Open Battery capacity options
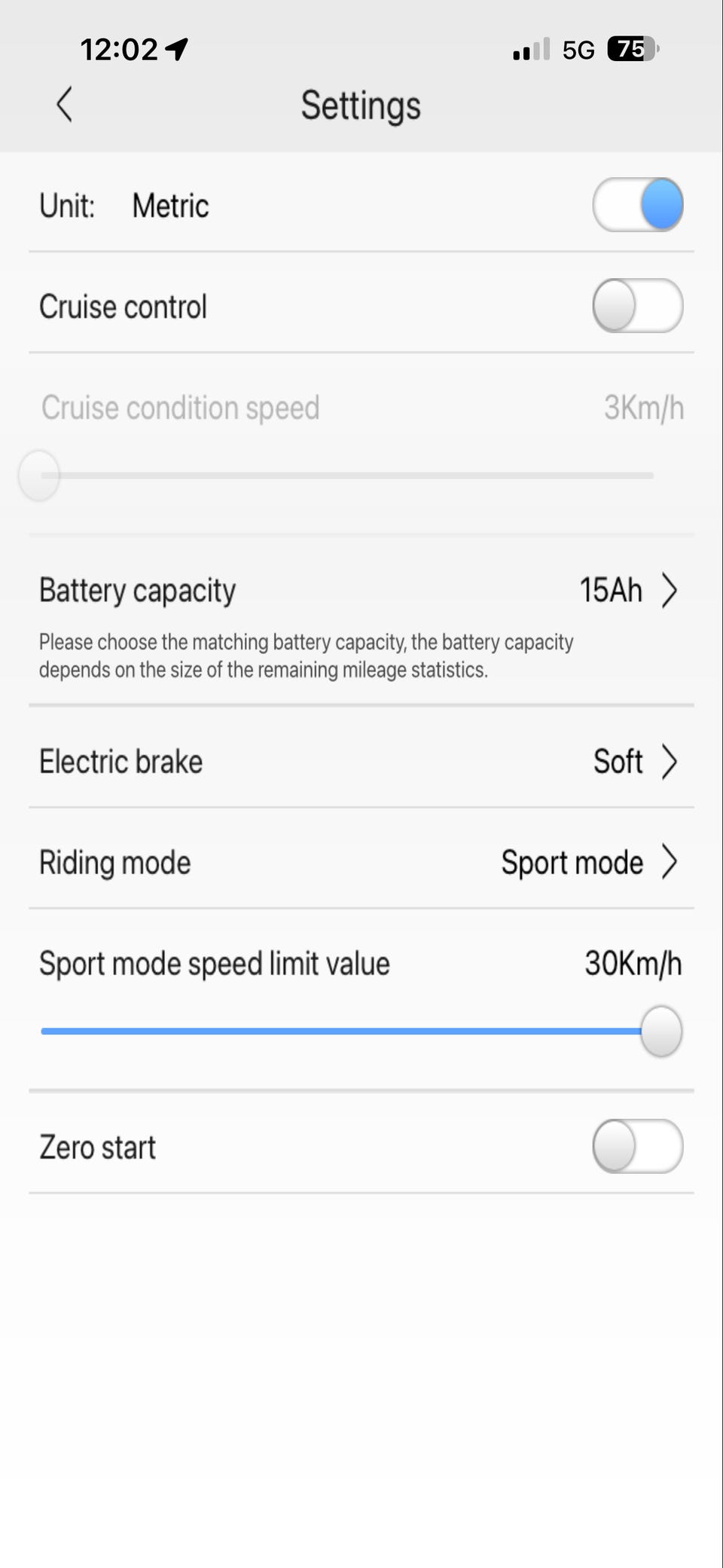Viewport: 723px width, 1568px height. pyautogui.click(x=627, y=590)
